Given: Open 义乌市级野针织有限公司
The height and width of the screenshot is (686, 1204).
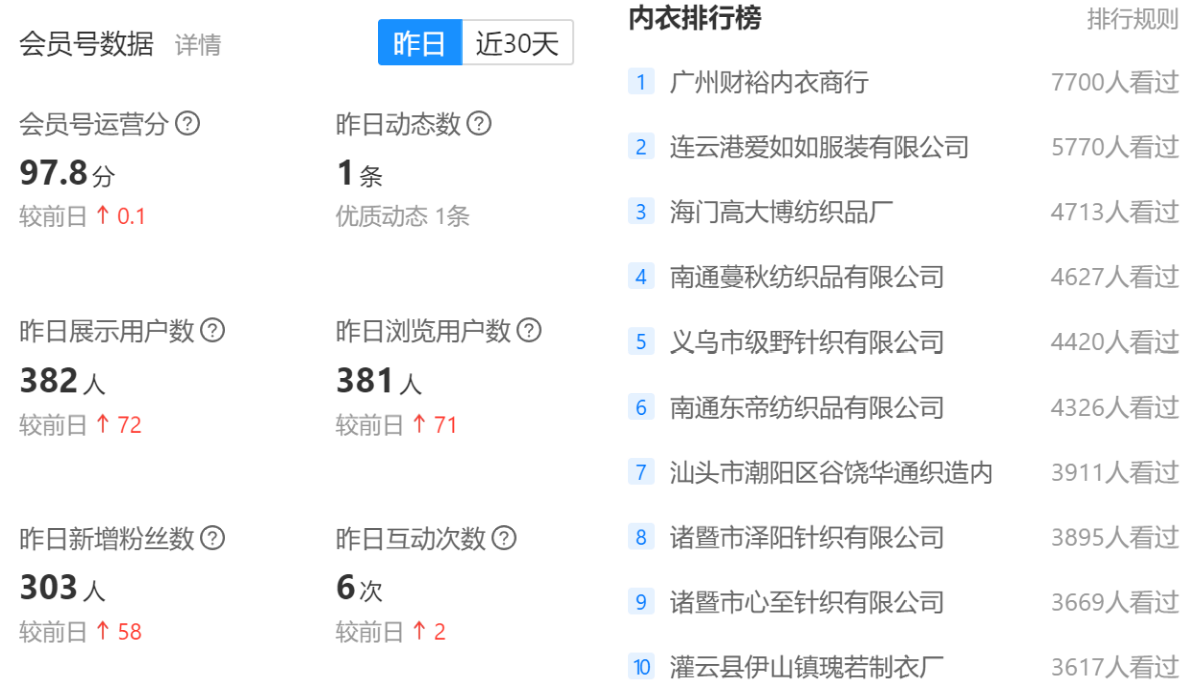Looking at the screenshot, I should (807, 342).
